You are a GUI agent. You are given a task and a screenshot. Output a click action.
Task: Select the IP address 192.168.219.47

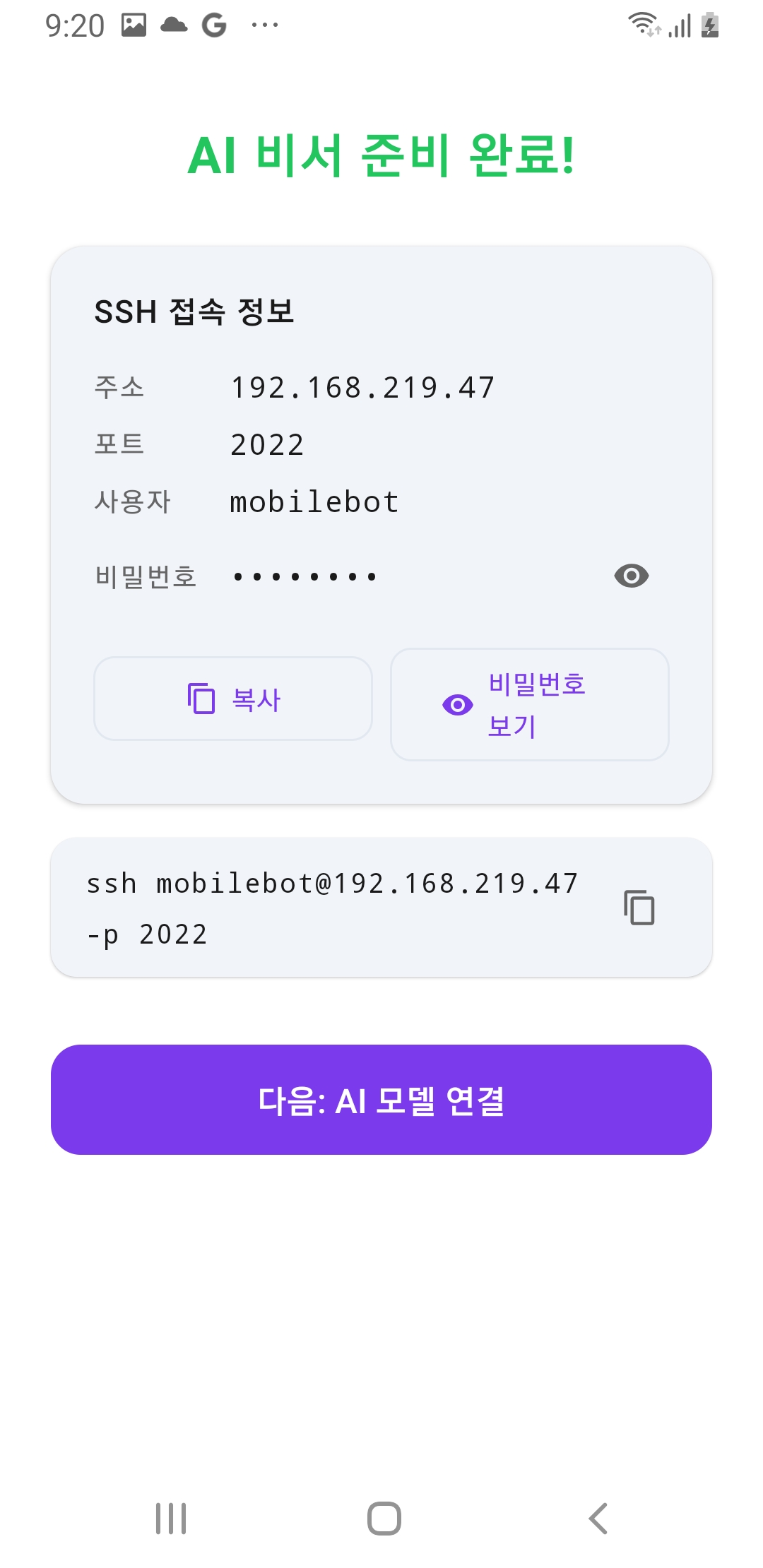coord(363,386)
